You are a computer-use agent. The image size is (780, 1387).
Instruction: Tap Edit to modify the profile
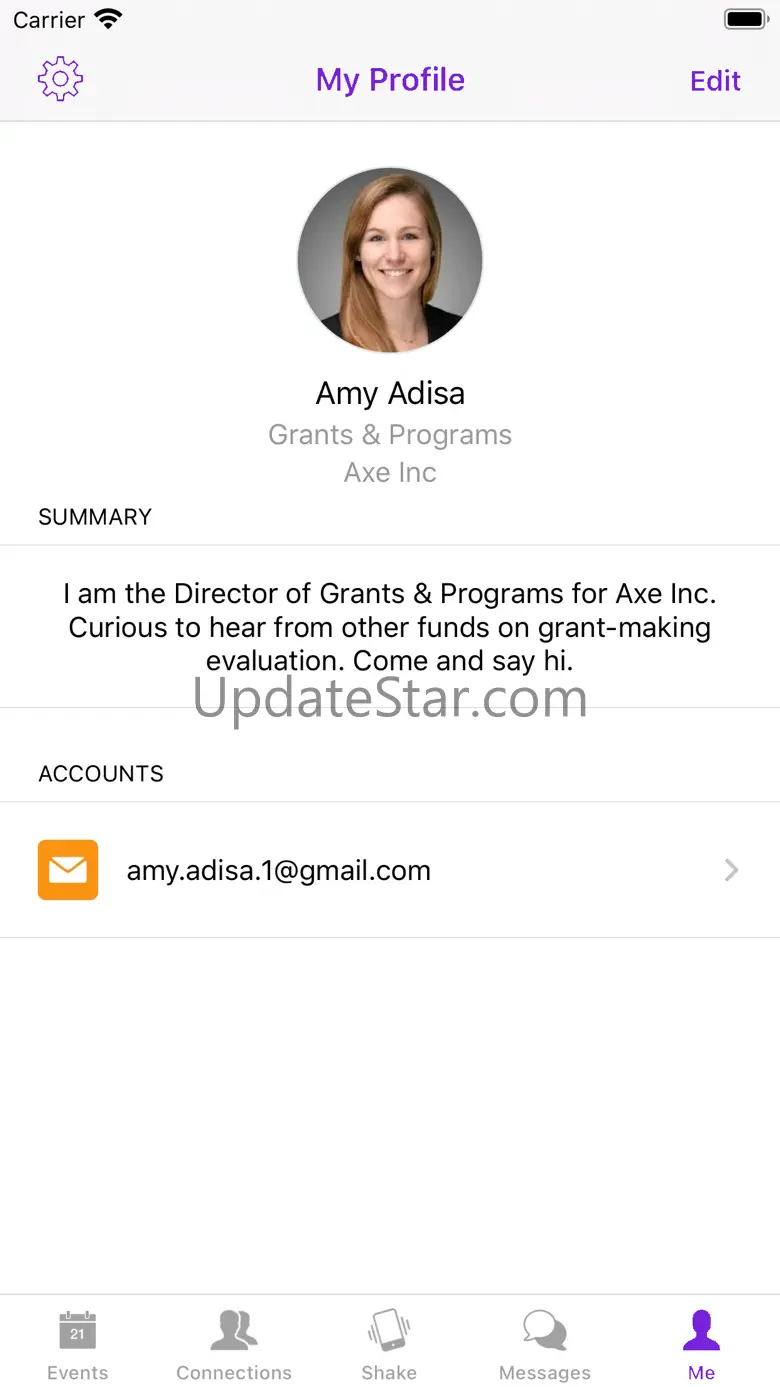pyautogui.click(x=715, y=81)
